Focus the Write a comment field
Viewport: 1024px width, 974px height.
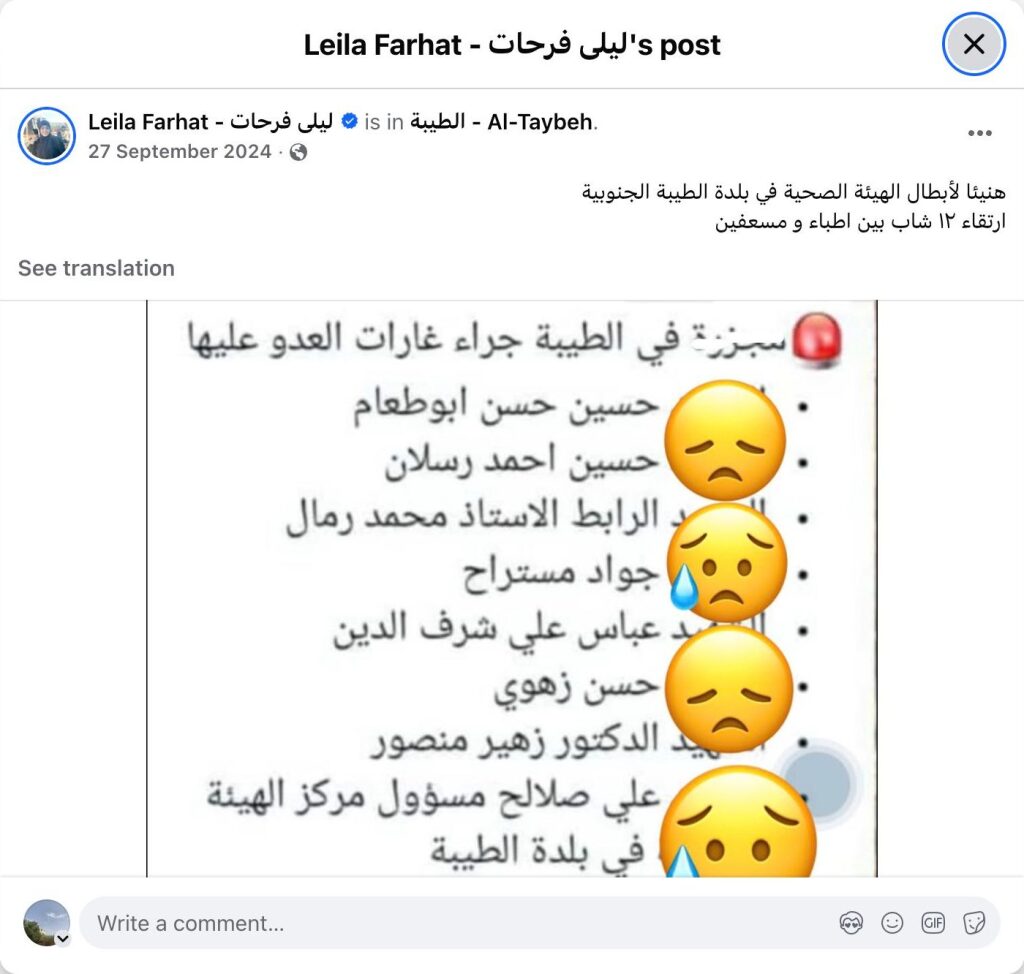(450, 923)
